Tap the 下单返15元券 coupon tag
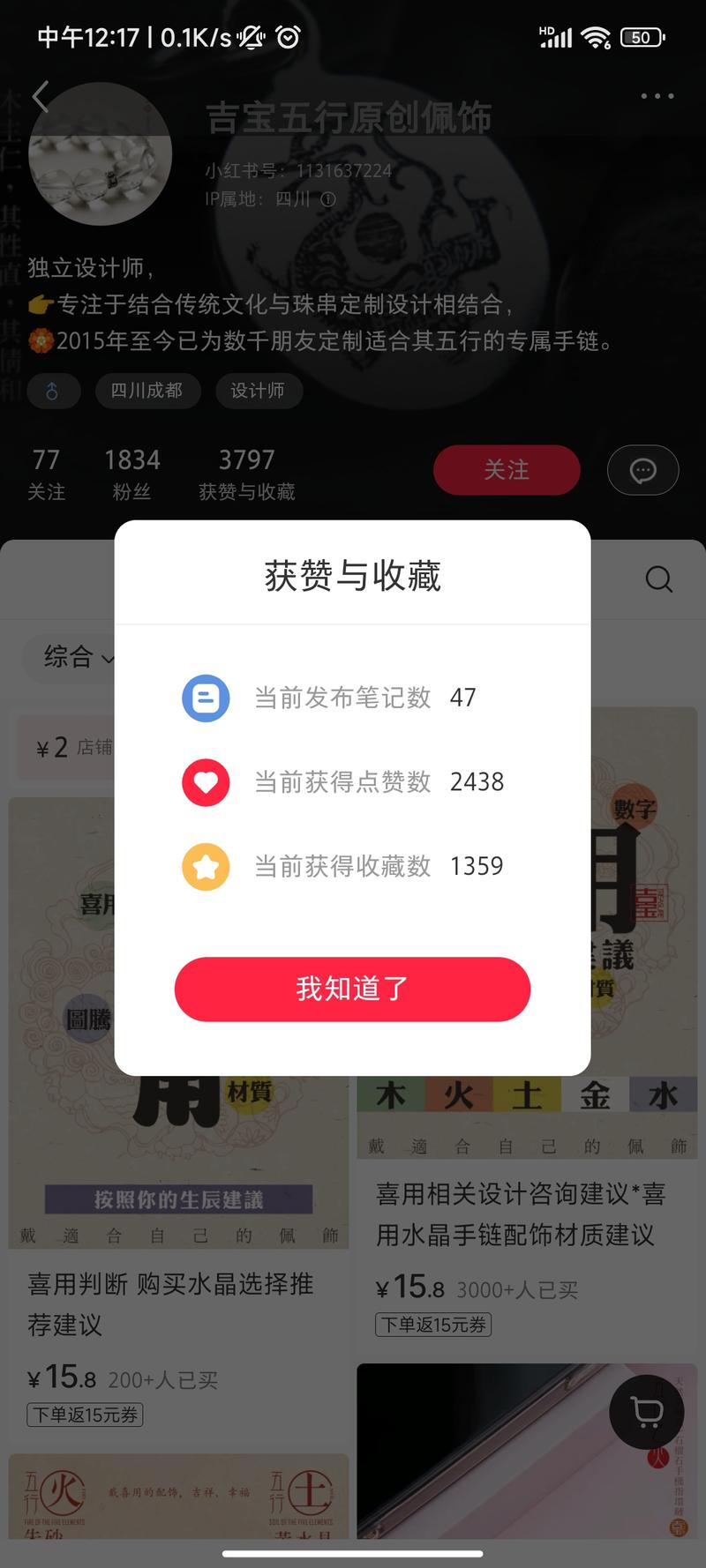 (x=85, y=1415)
